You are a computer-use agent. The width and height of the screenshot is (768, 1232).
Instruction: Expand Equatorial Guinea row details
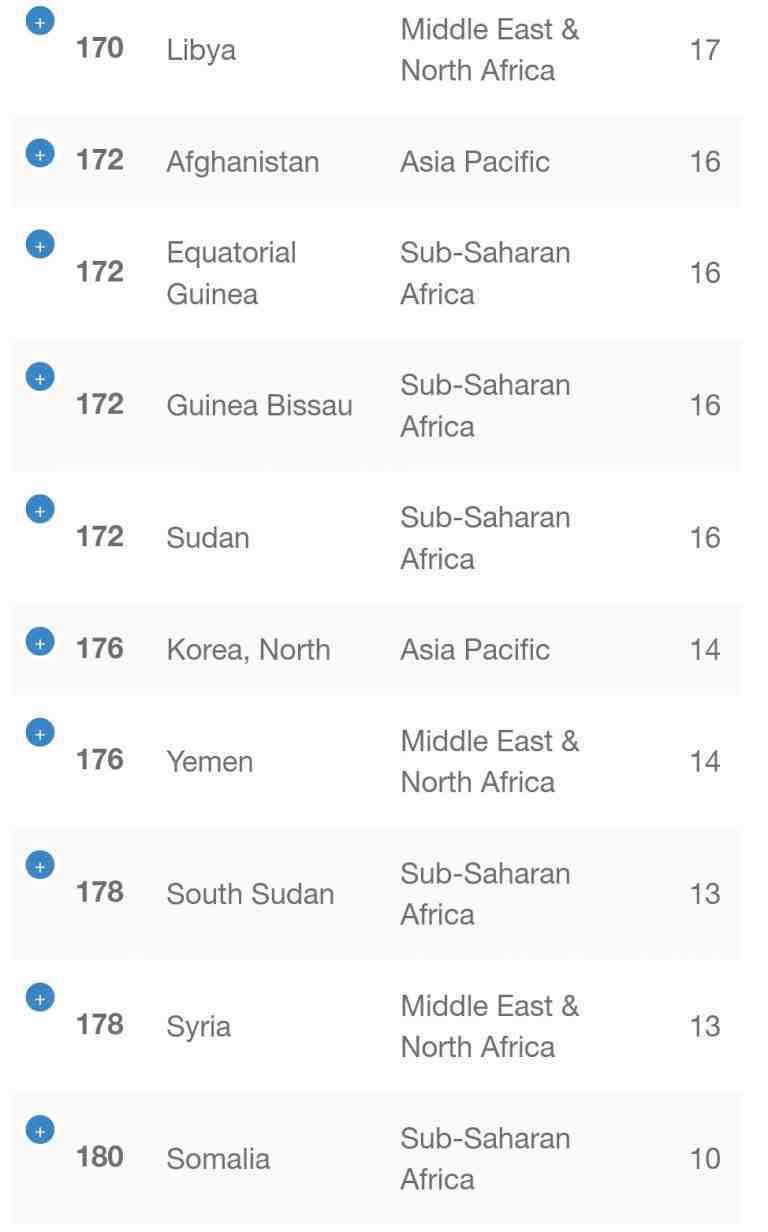[40, 245]
